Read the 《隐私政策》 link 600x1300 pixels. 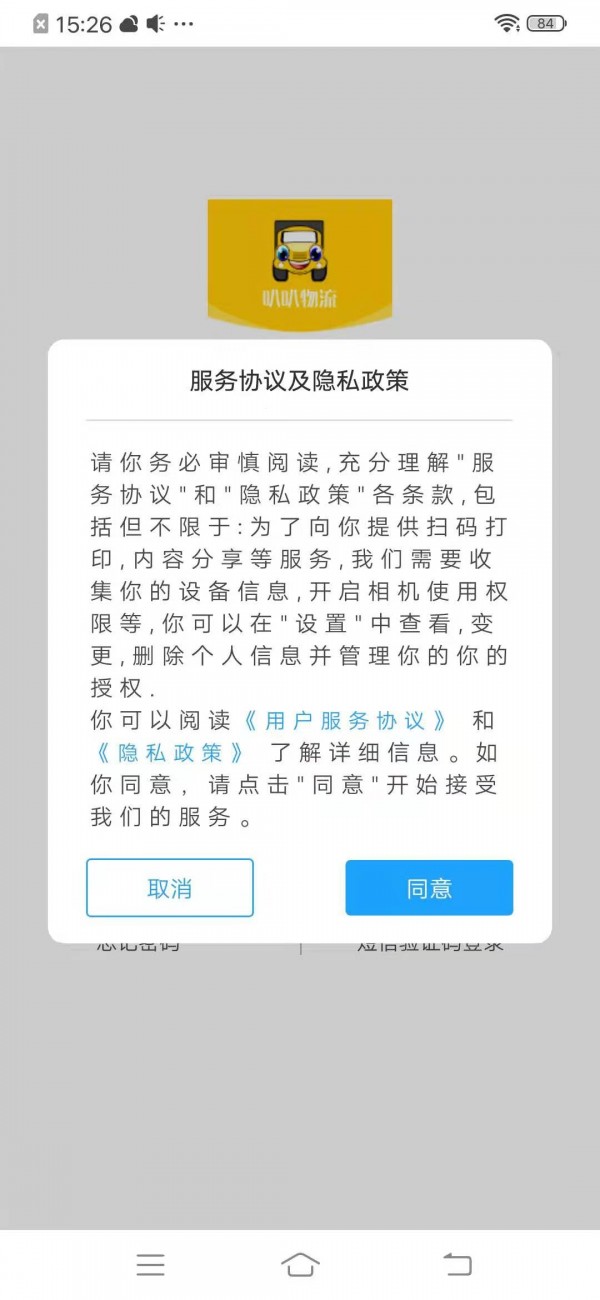point(170,753)
